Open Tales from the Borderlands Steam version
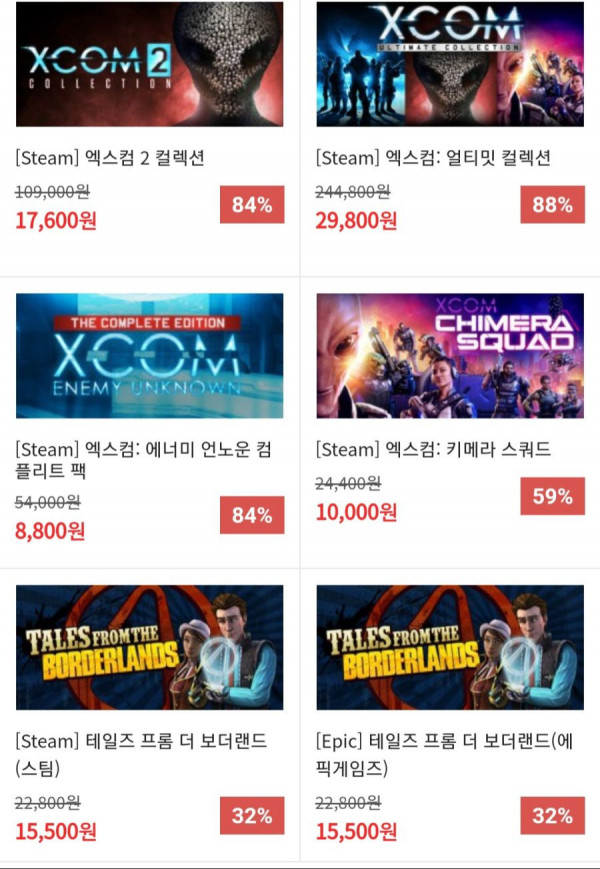This screenshot has width=600, height=869. pos(149,647)
